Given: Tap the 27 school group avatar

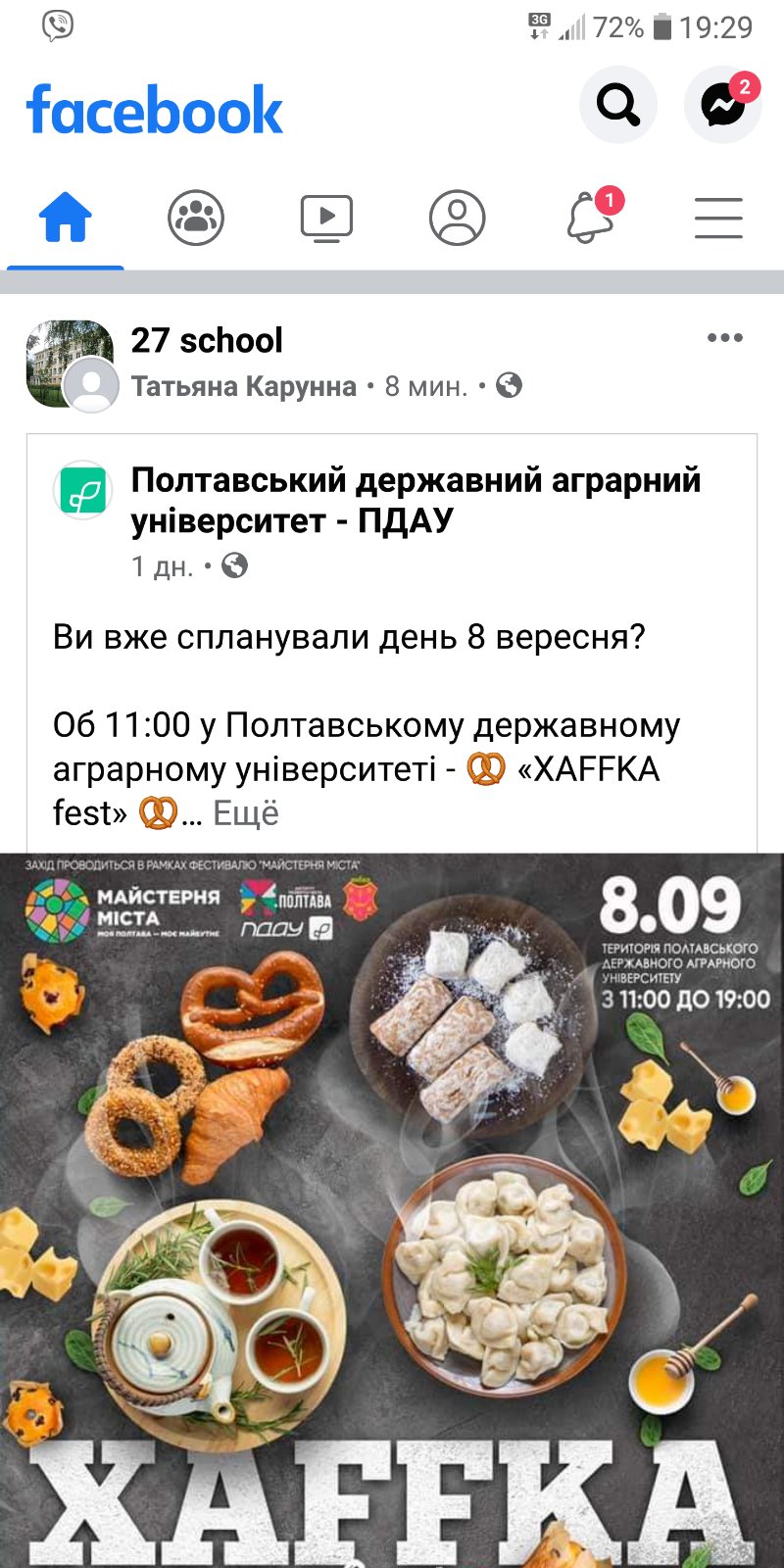Looking at the screenshot, I should (x=69, y=363).
